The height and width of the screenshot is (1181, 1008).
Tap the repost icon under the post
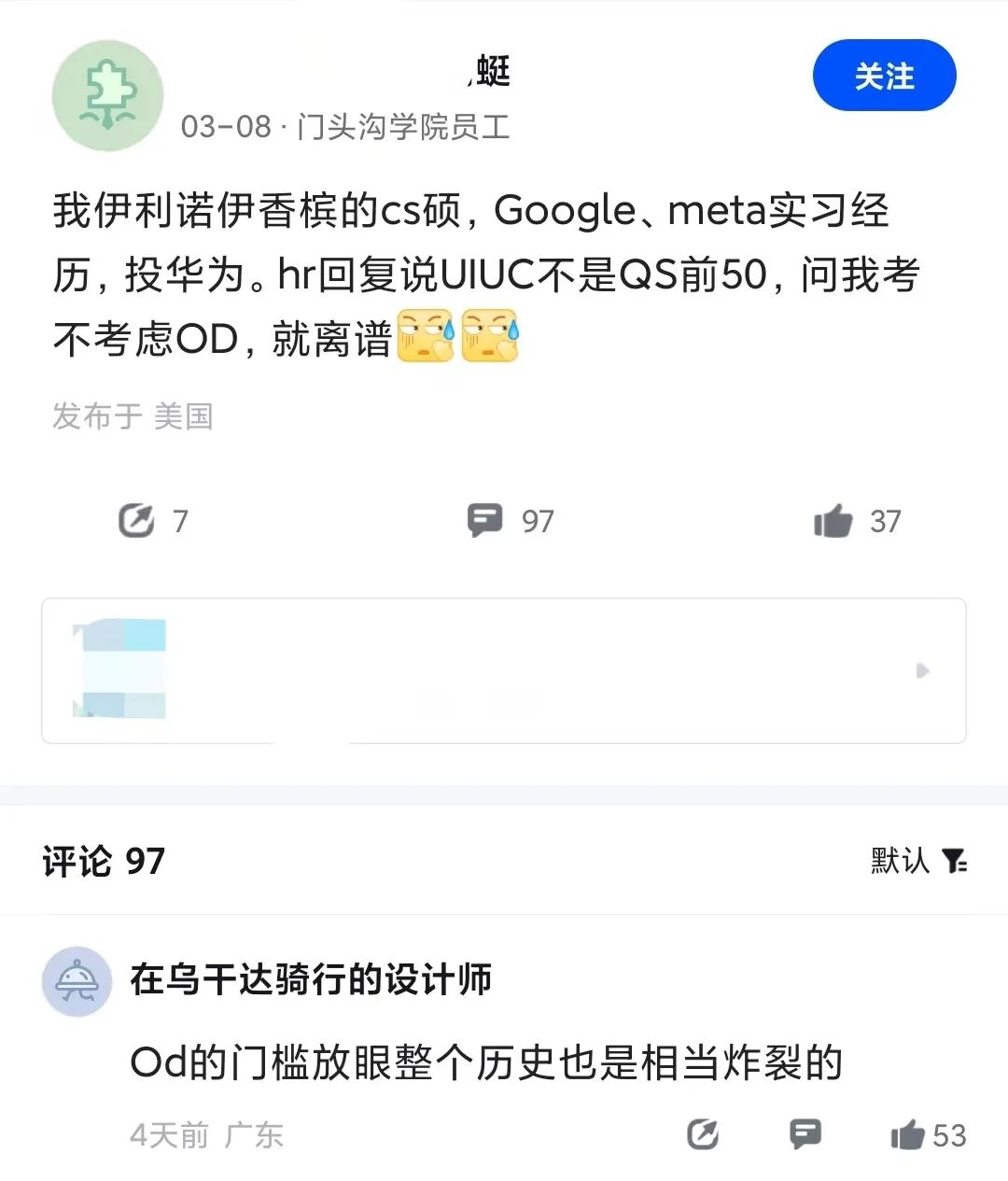click(x=138, y=521)
